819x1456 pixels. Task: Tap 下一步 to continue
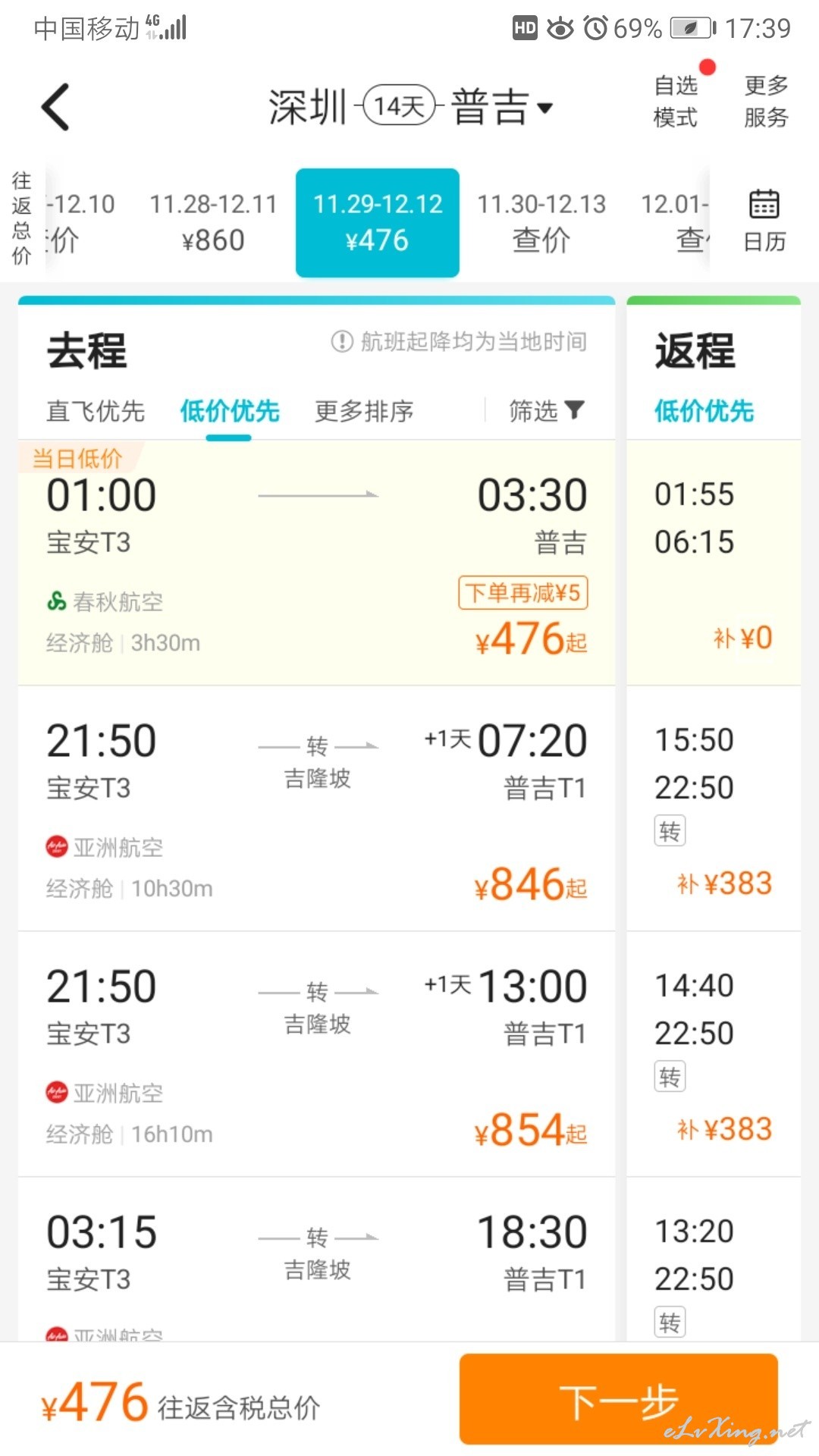click(619, 1399)
